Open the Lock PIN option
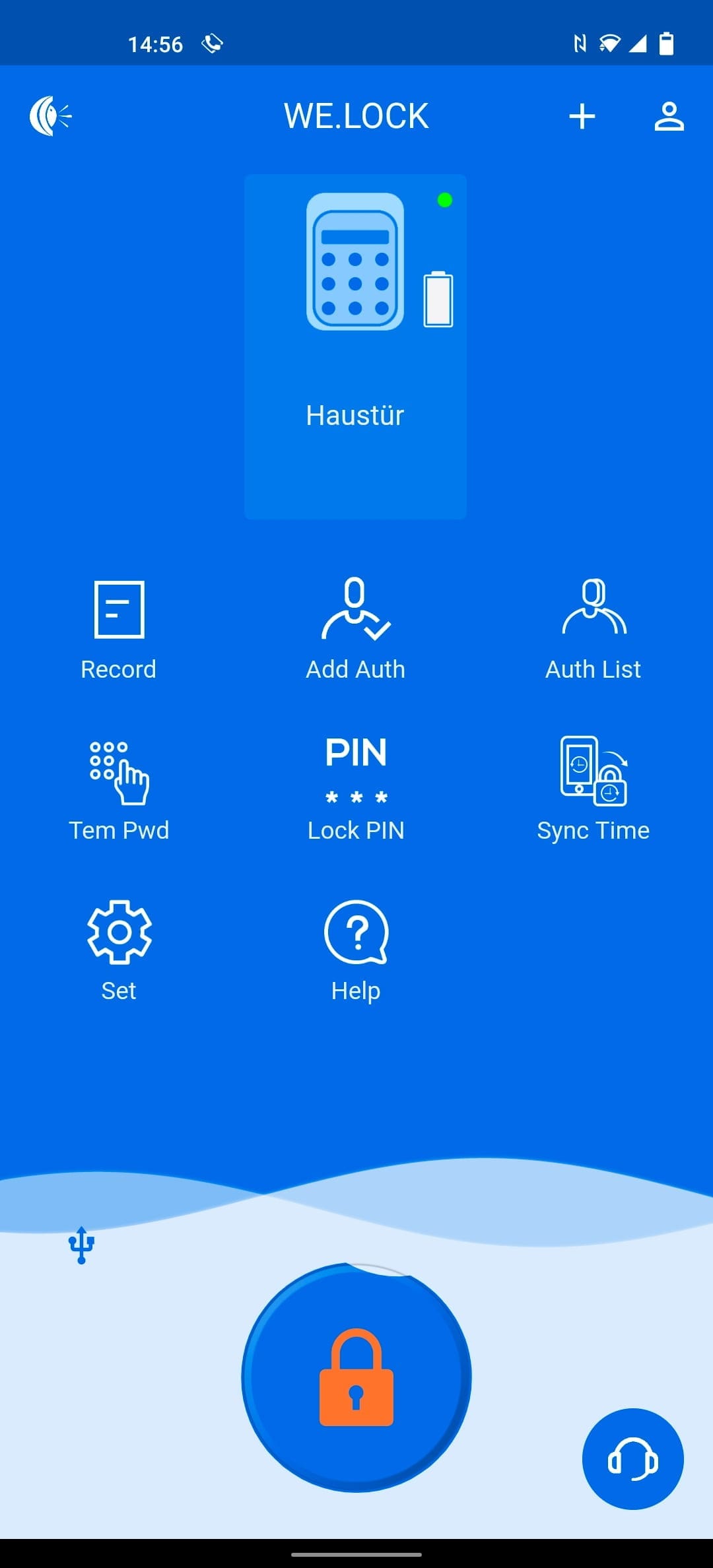The width and height of the screenshot is (713, 1568). (356, 790)
